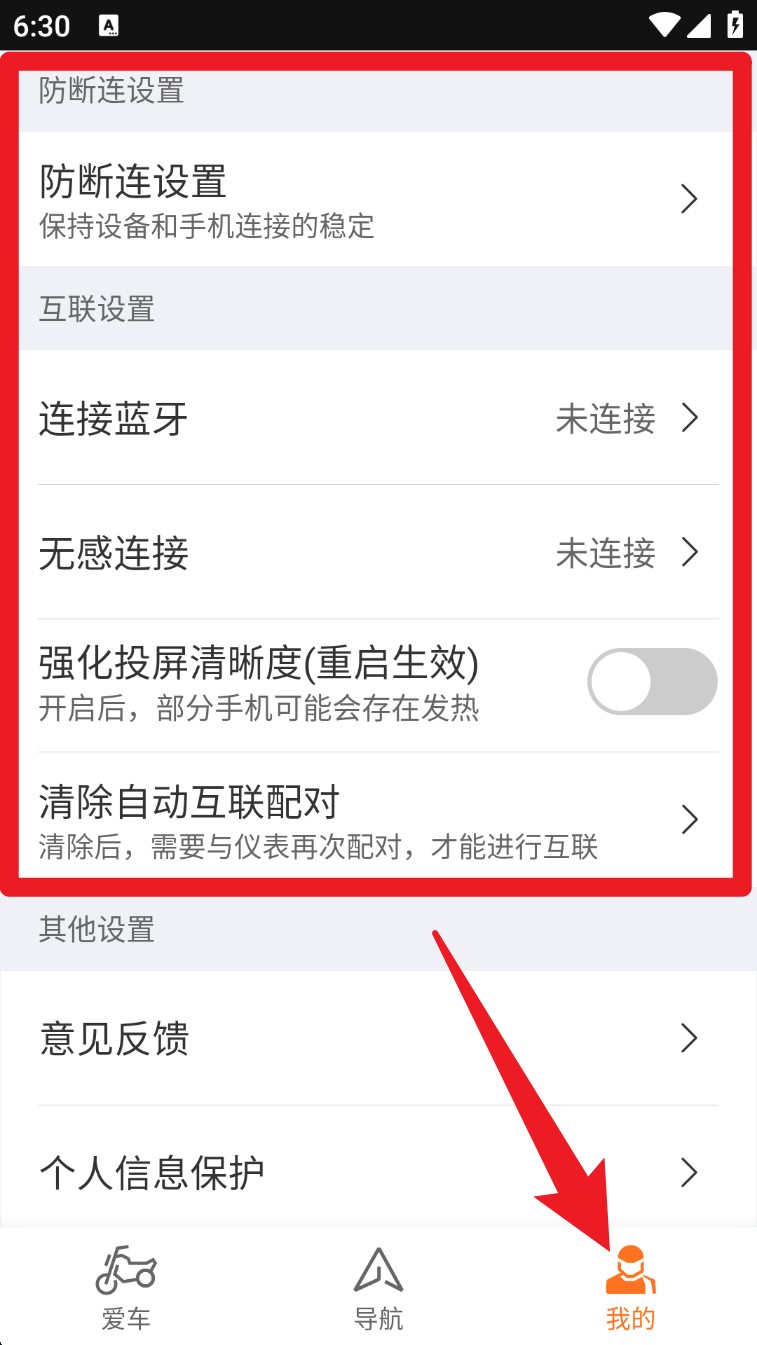Open 防断连设置 settings row

pyautogui.click(x=378, y=199)
